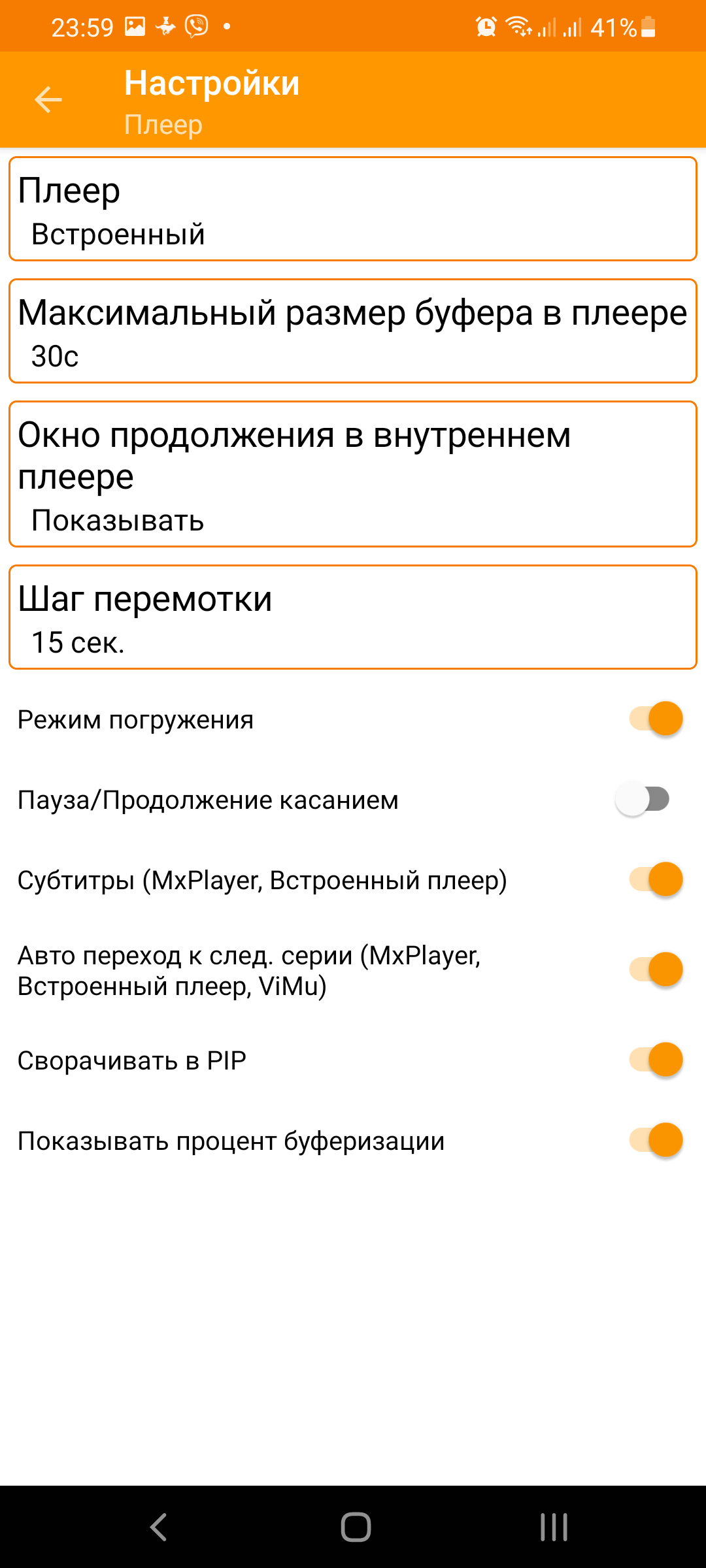
Task: Change the Шаг перемотки value
Action: point(353,617)
